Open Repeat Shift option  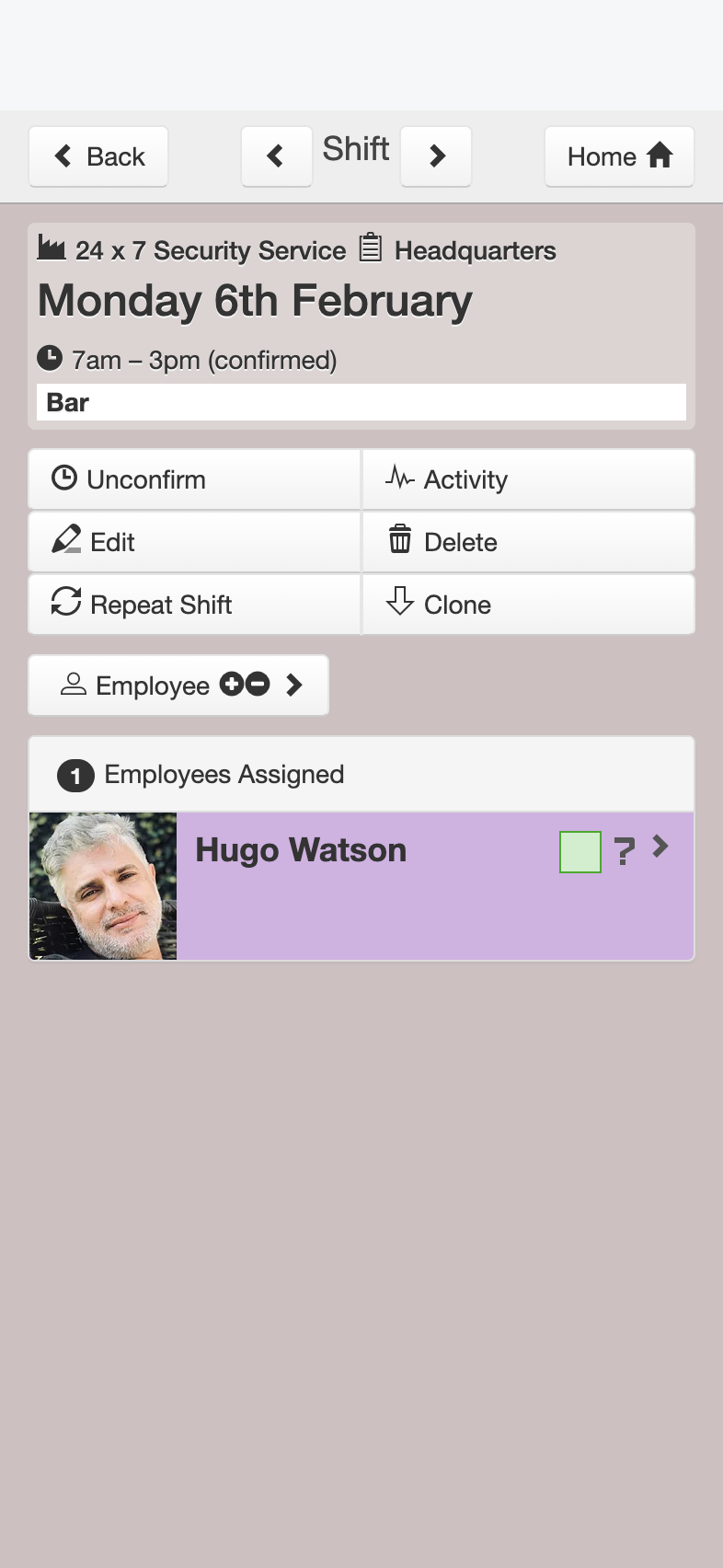194,605
